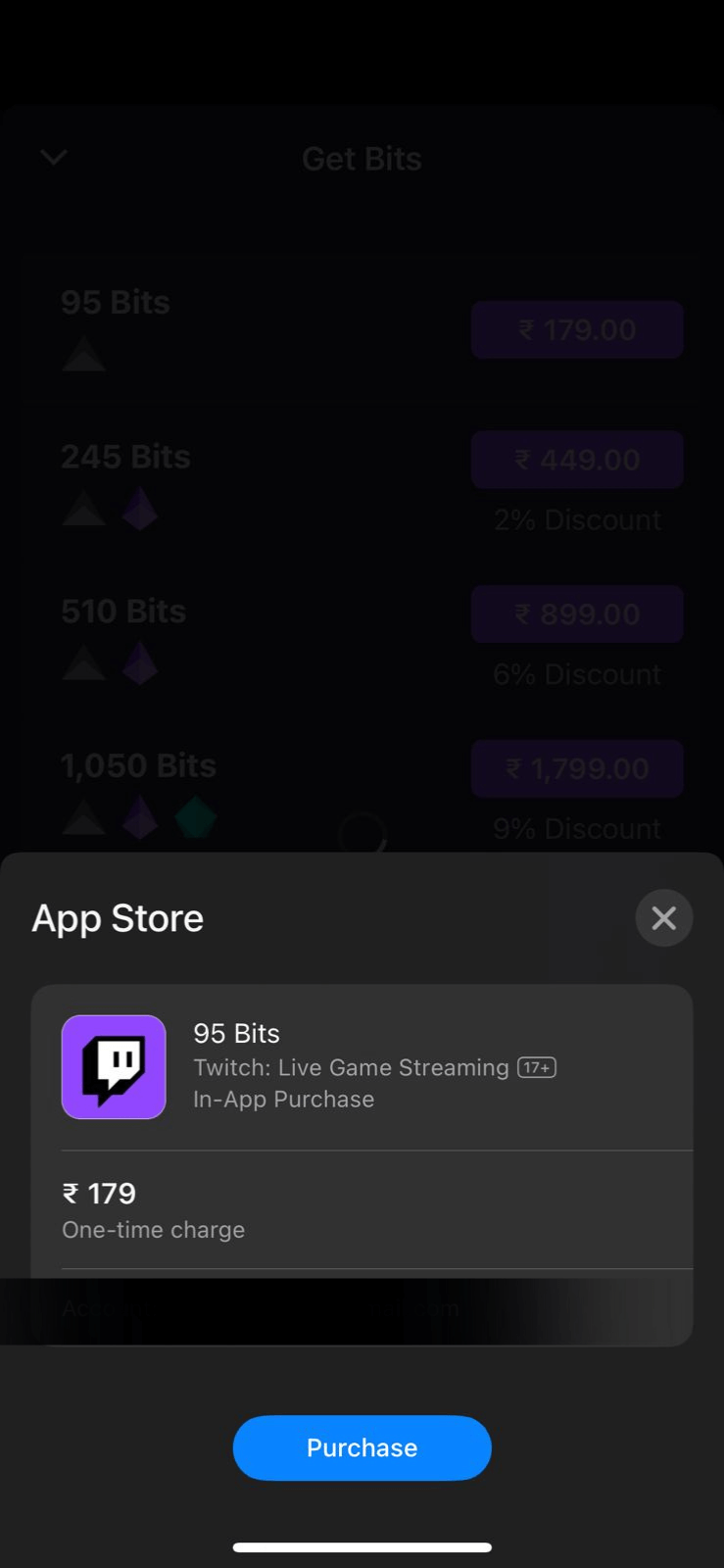Click the 17+ age rating badge
This screenshot has width=724, height=1568.
537,1067
